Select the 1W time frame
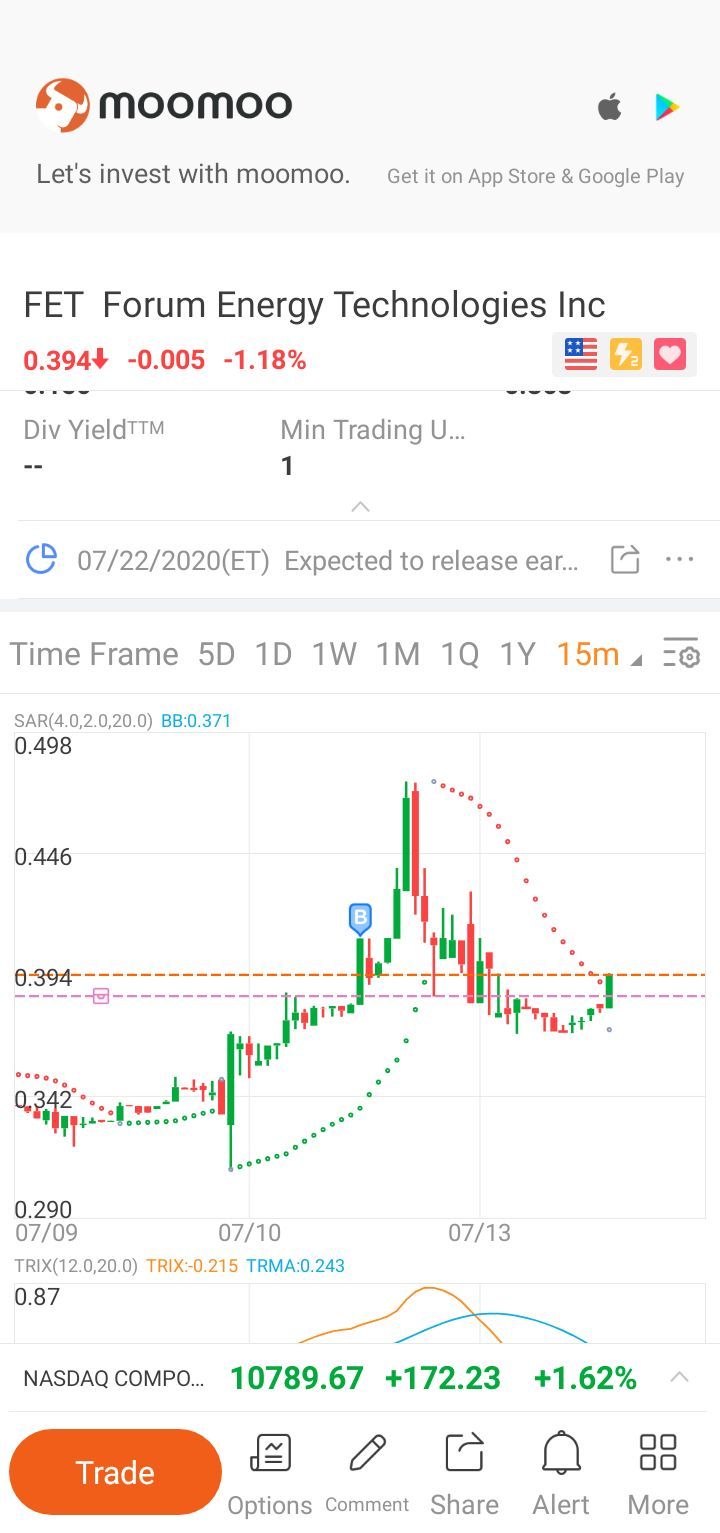Screen dimensions: 720x1533 pyautogui.click(x=334, y=654)
